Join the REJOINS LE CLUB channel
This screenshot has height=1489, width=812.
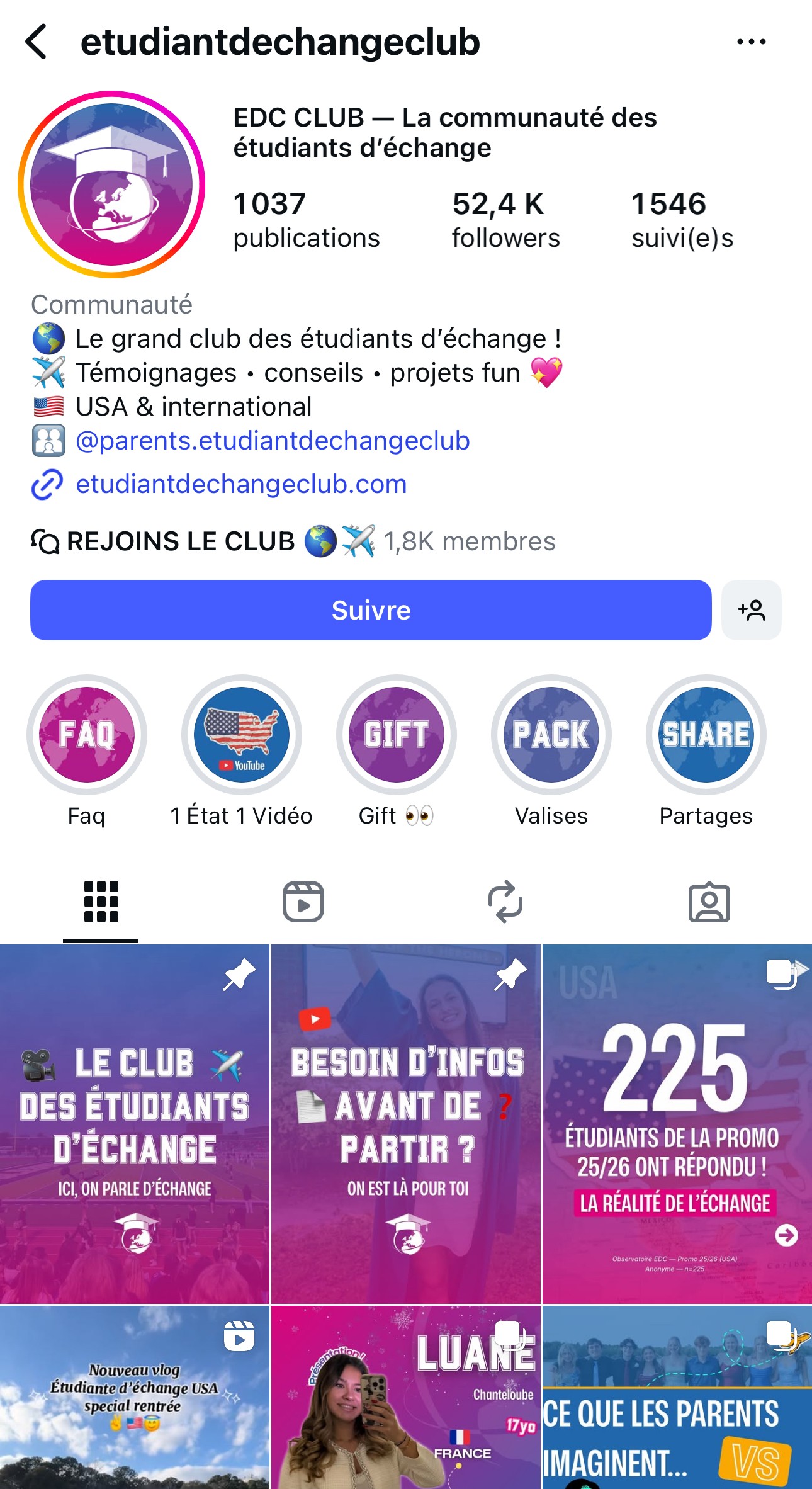point(293,541)
